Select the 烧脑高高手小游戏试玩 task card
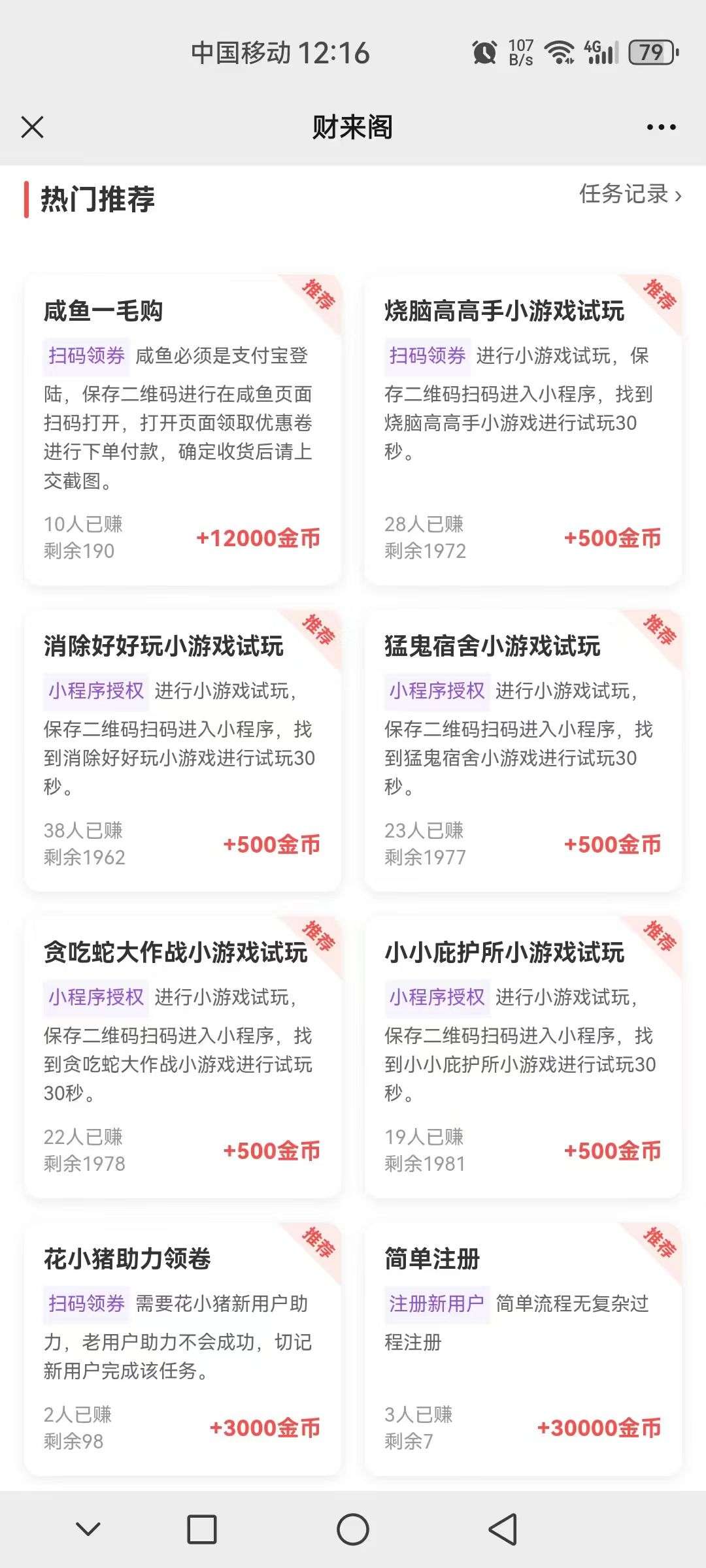 524,430
